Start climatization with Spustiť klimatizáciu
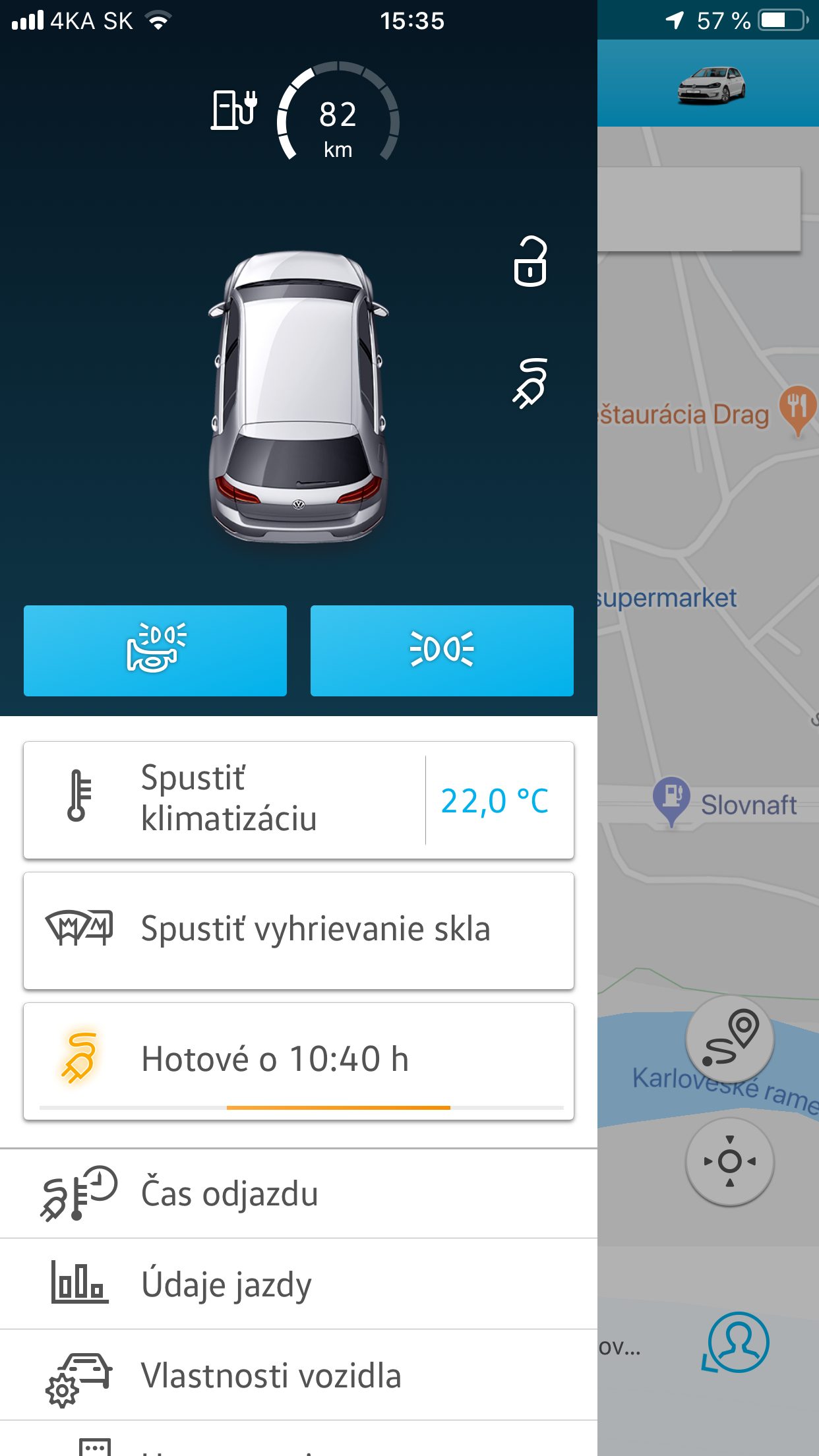This screenshot has width=819, height=1456. tap(224, 799)
